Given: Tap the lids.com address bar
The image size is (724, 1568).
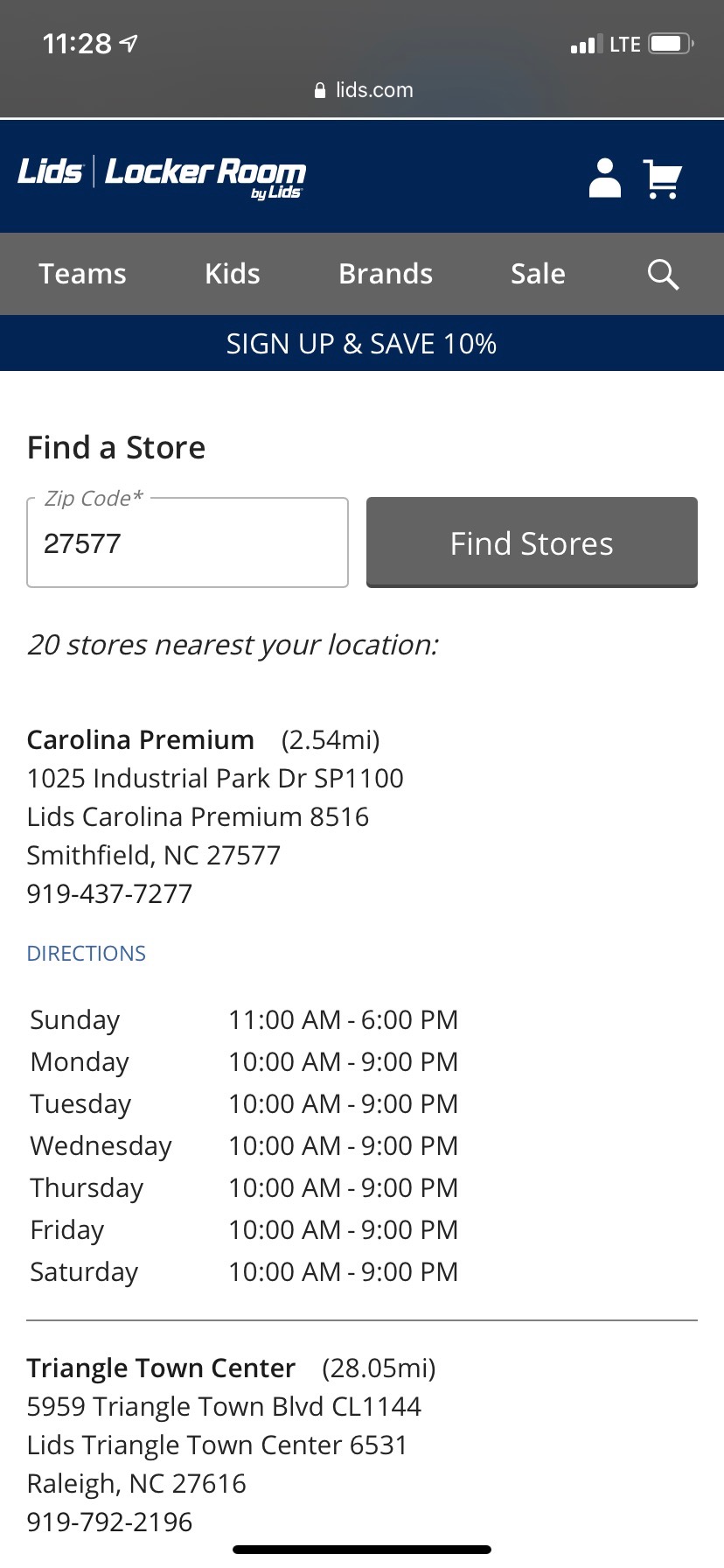Looking at the screenshot, I should pos(362,90).
